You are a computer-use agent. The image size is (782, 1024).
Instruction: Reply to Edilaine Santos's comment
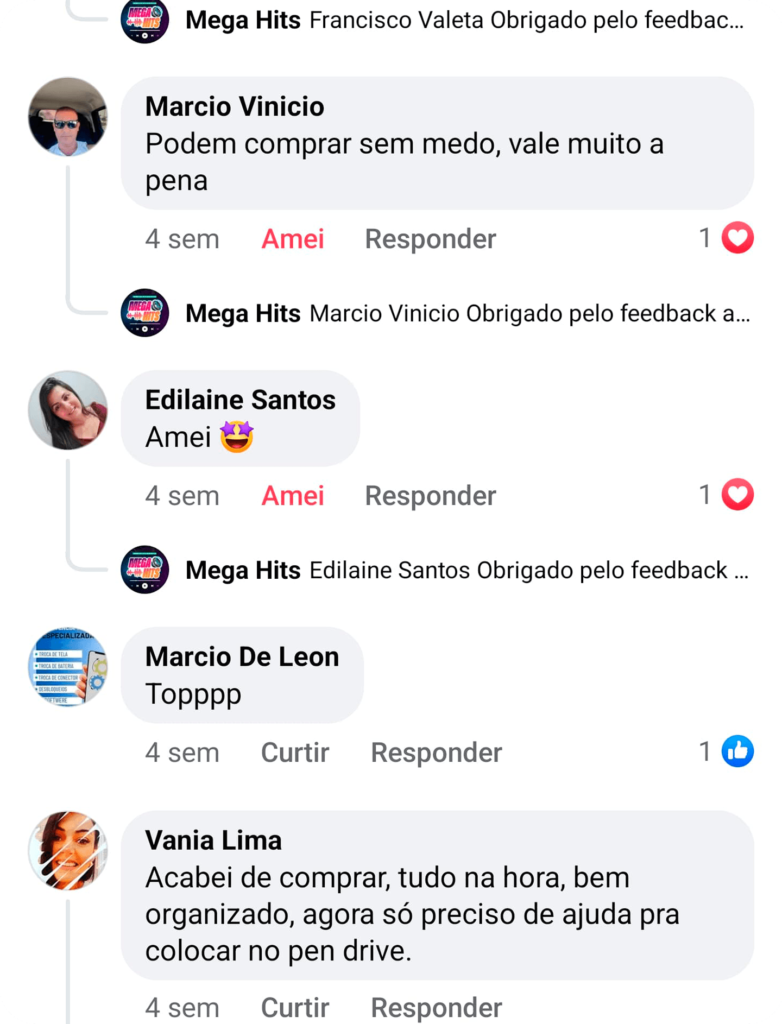point(430,496)
